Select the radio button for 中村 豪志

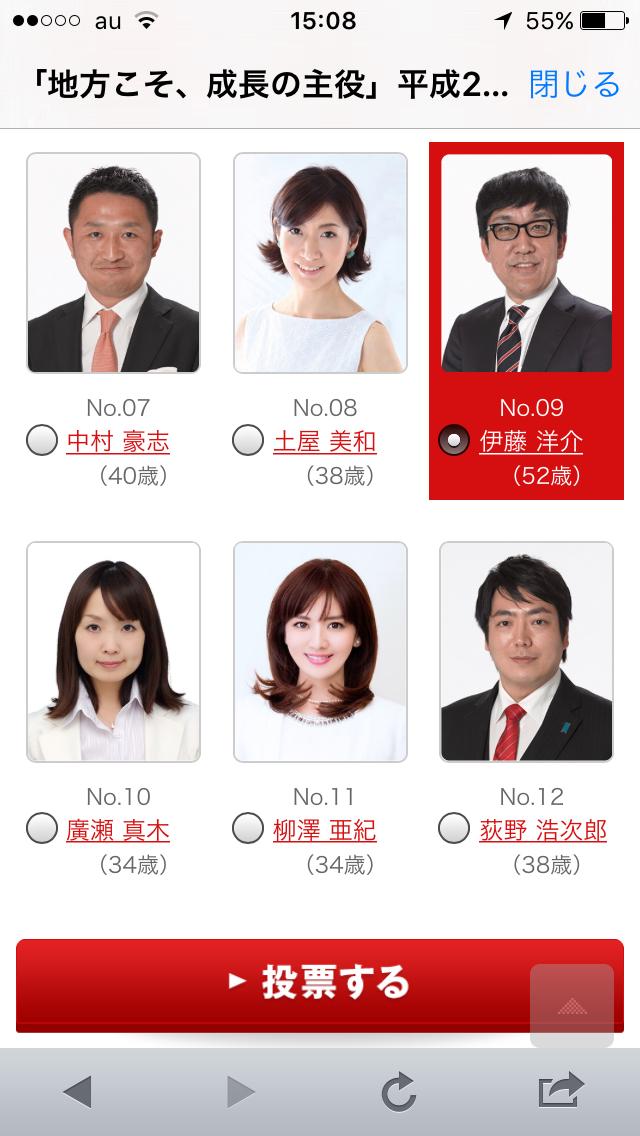[x=41, y=440]
